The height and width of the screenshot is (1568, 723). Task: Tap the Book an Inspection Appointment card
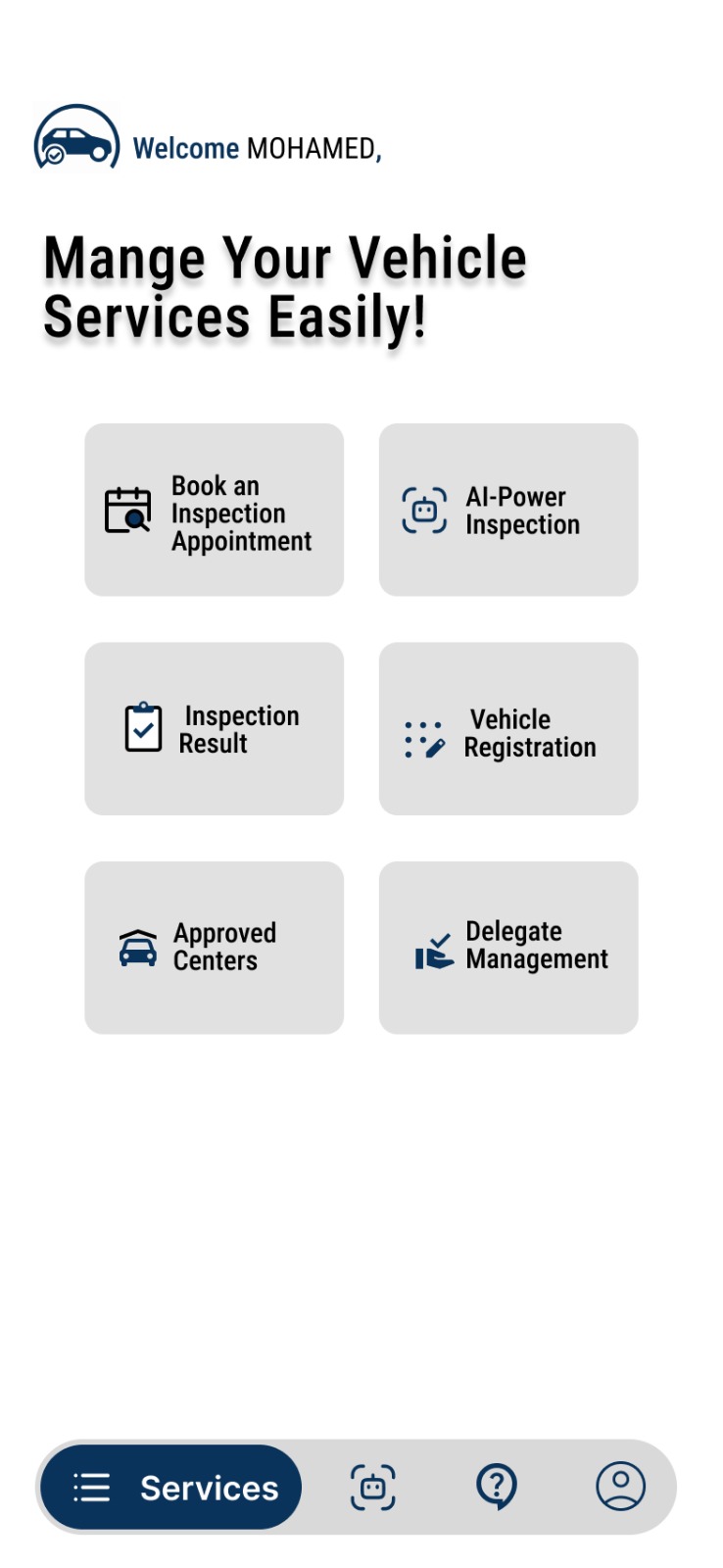[x=215, y=510]
